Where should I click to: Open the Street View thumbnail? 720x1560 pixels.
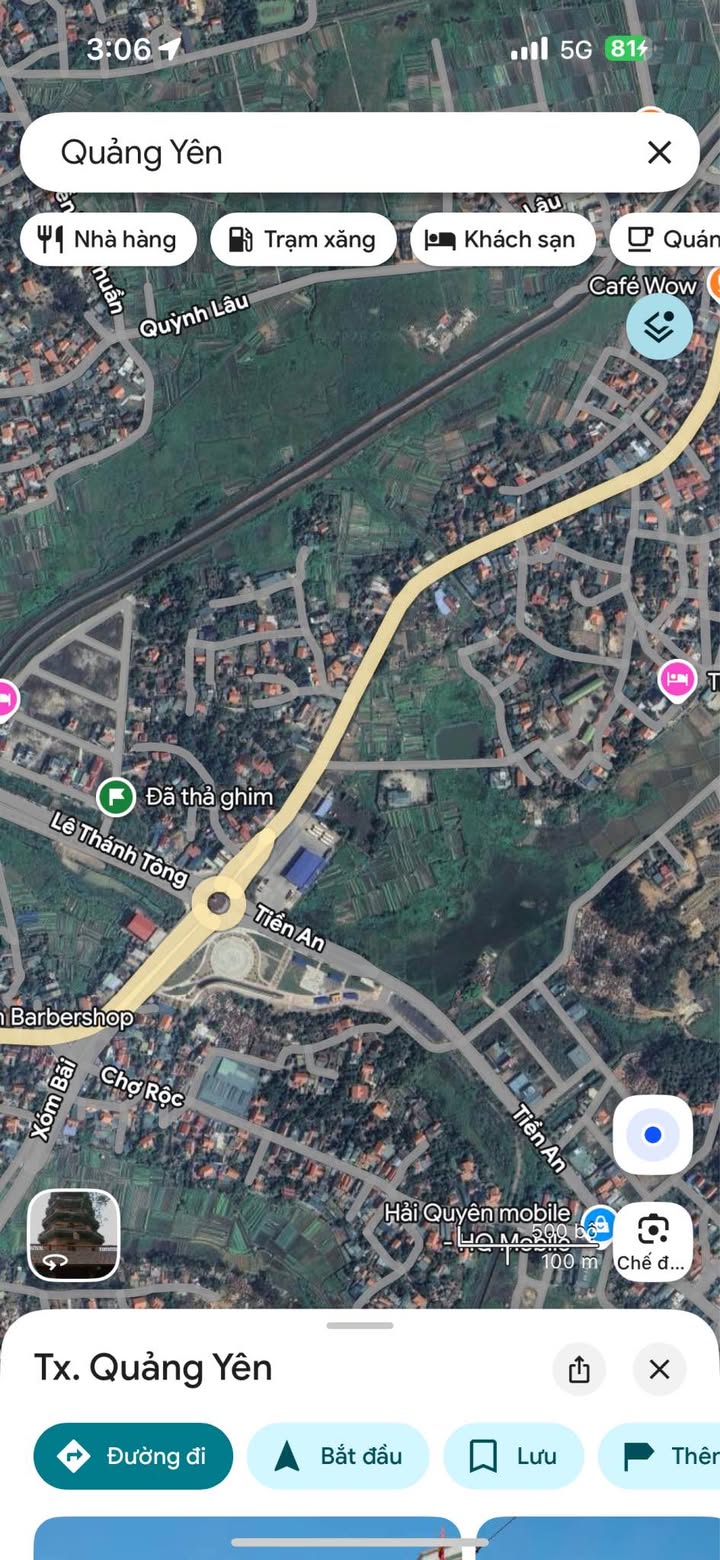[x=74, y=1234]
